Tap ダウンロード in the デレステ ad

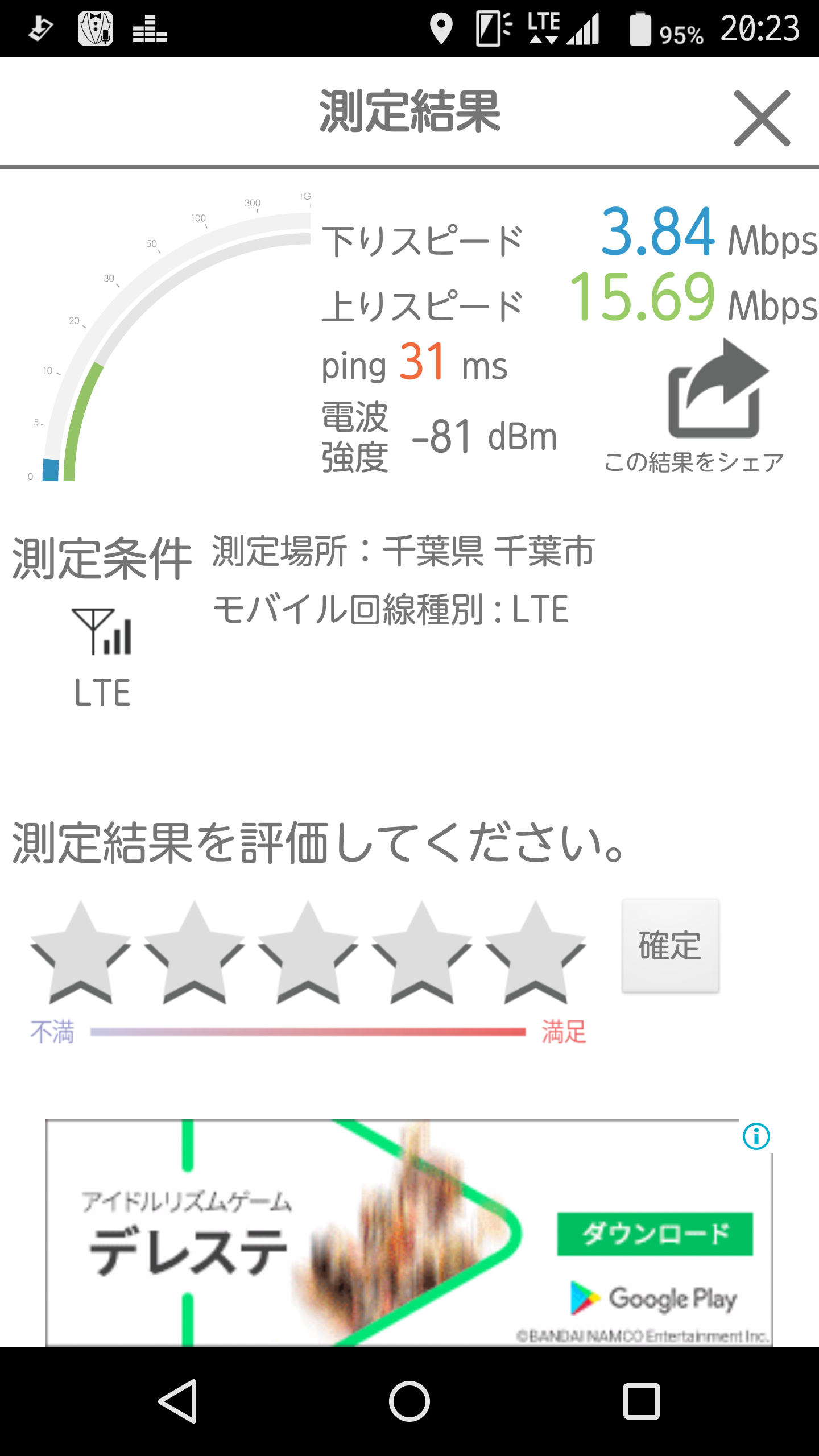pos(655,1234)
